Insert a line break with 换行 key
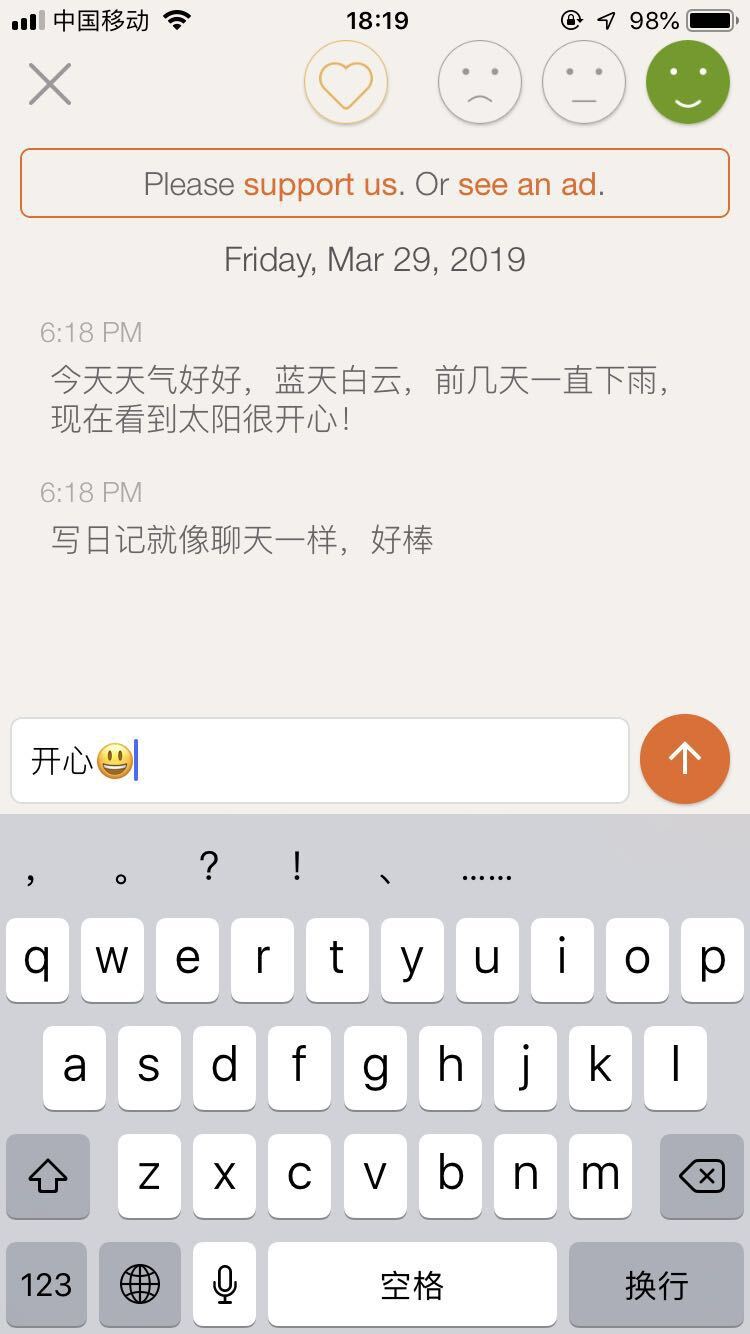Screen dimensions: 750x1334 [656, 1284]
